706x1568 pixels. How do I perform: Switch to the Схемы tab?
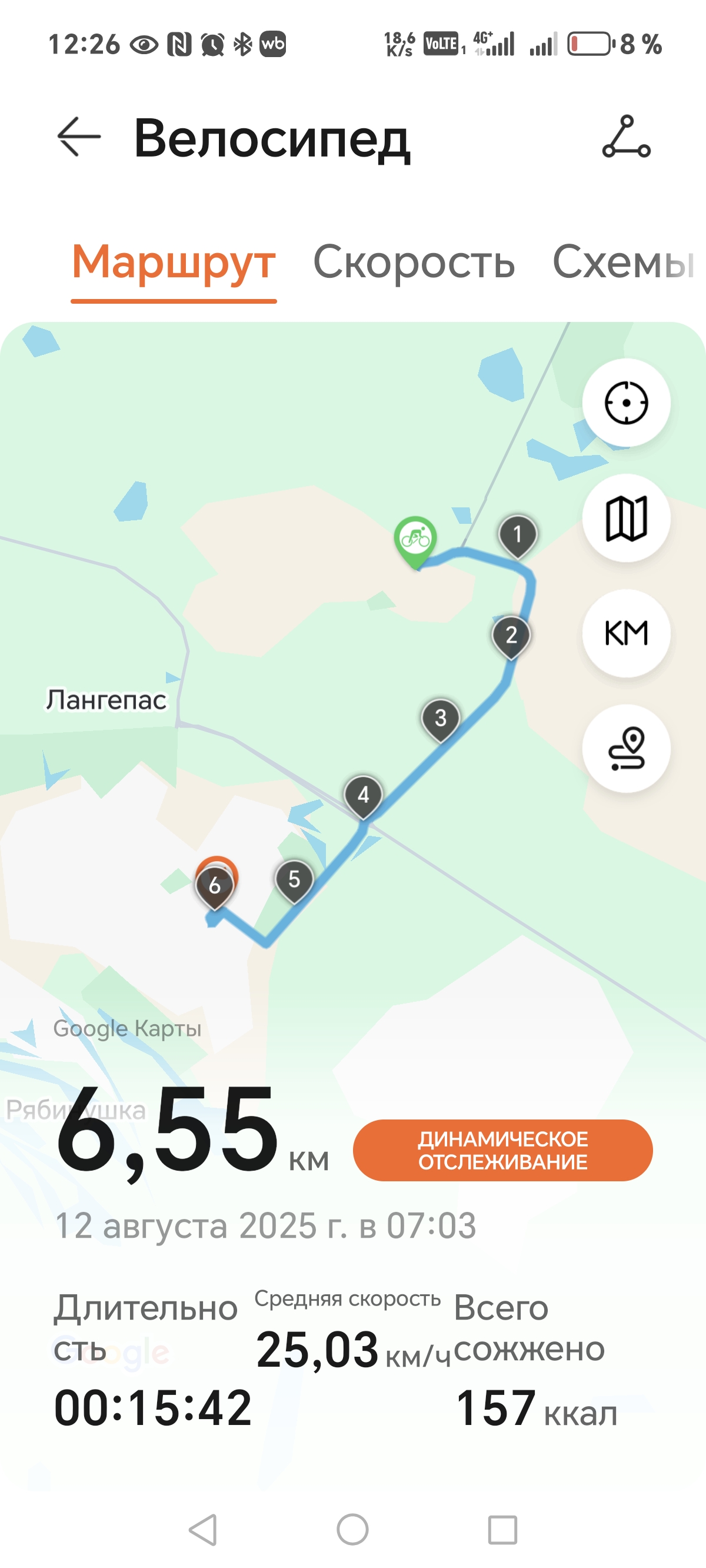click(623, 263)
